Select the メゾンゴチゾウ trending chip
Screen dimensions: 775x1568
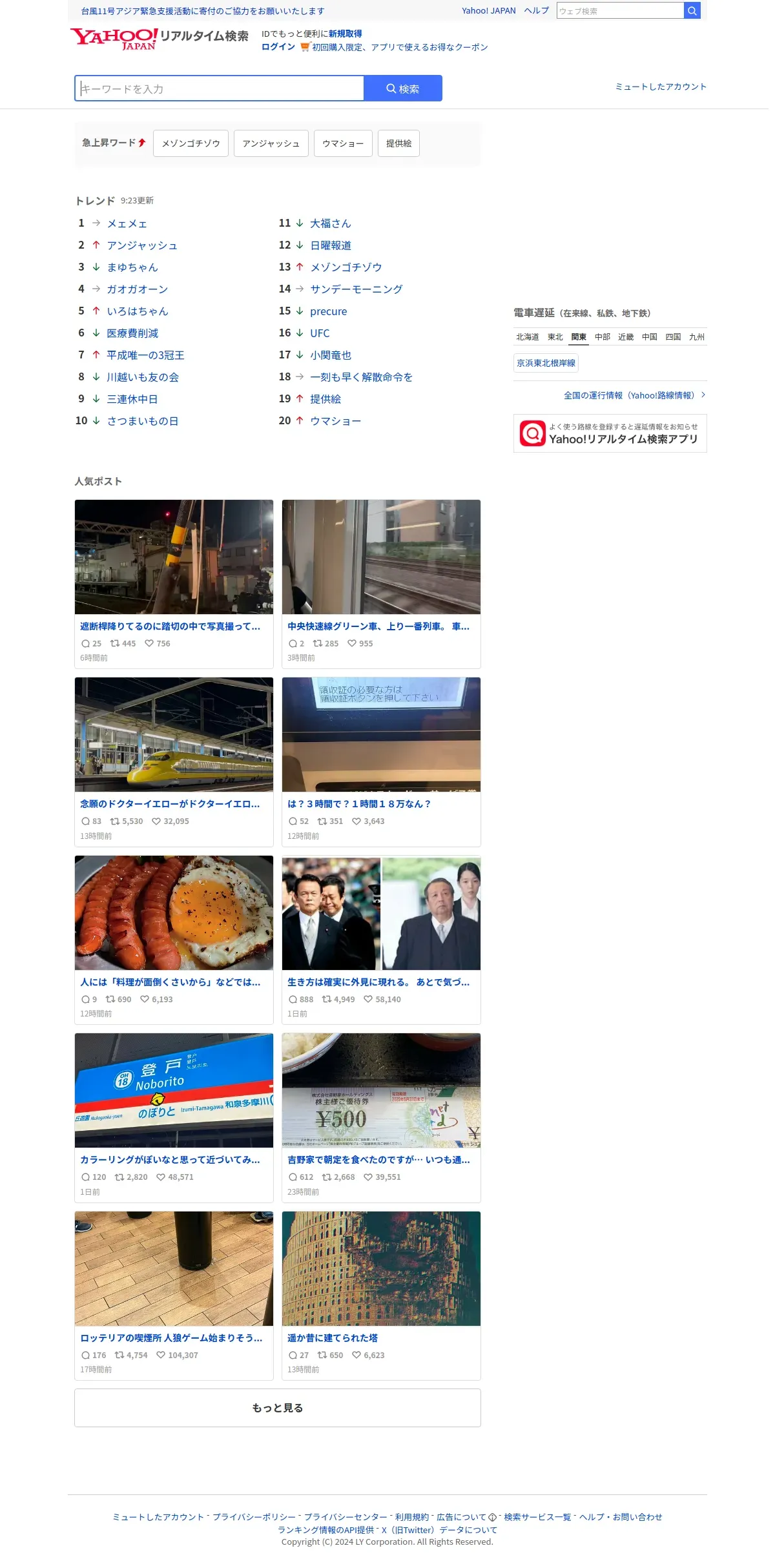191,143
